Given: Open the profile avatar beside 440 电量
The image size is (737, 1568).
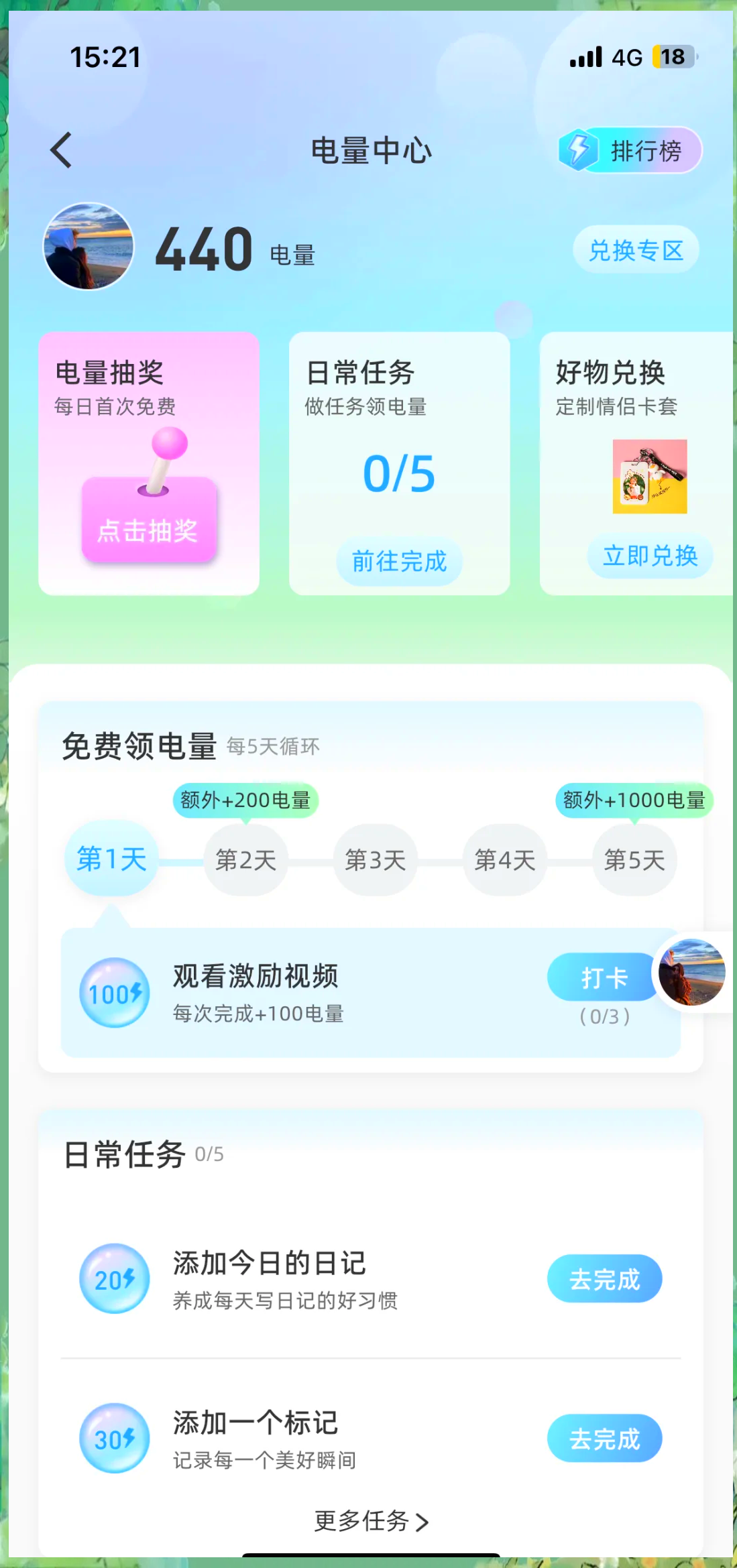Looking at the screenshot, I should click(89, 247).
